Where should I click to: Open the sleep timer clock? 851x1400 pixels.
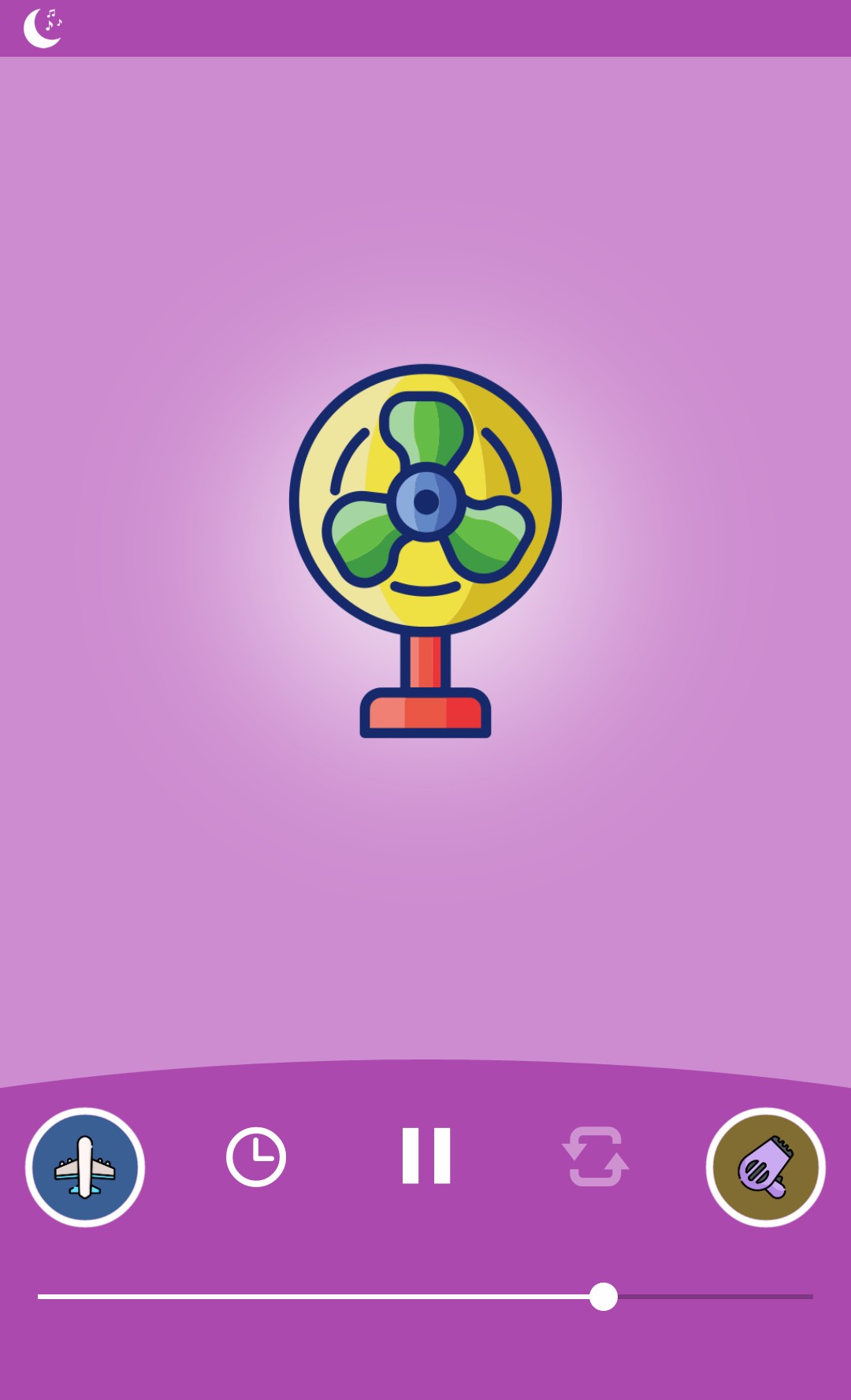(256, 1156)
